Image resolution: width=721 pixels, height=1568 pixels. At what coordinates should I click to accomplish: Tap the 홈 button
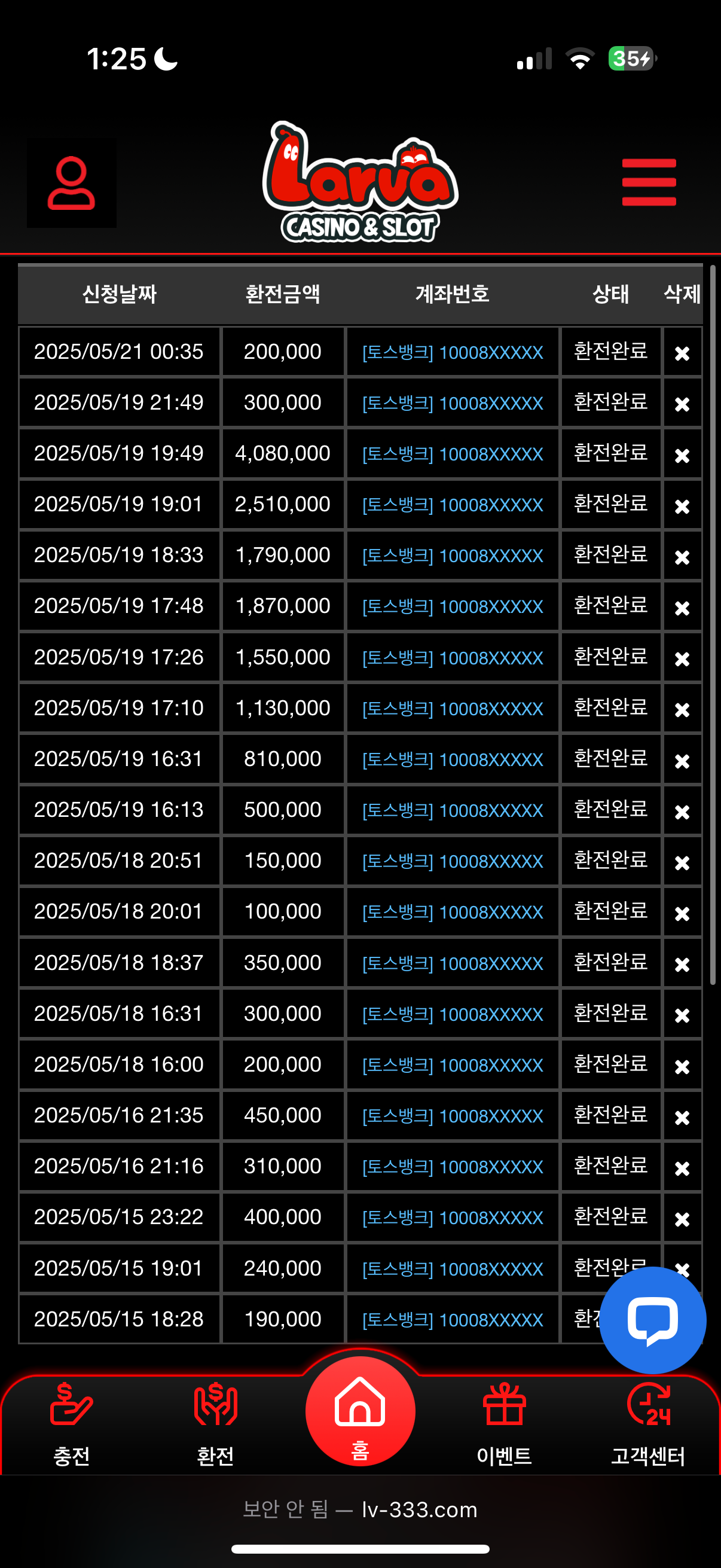pyautogui.click(x=360, y=1411)
